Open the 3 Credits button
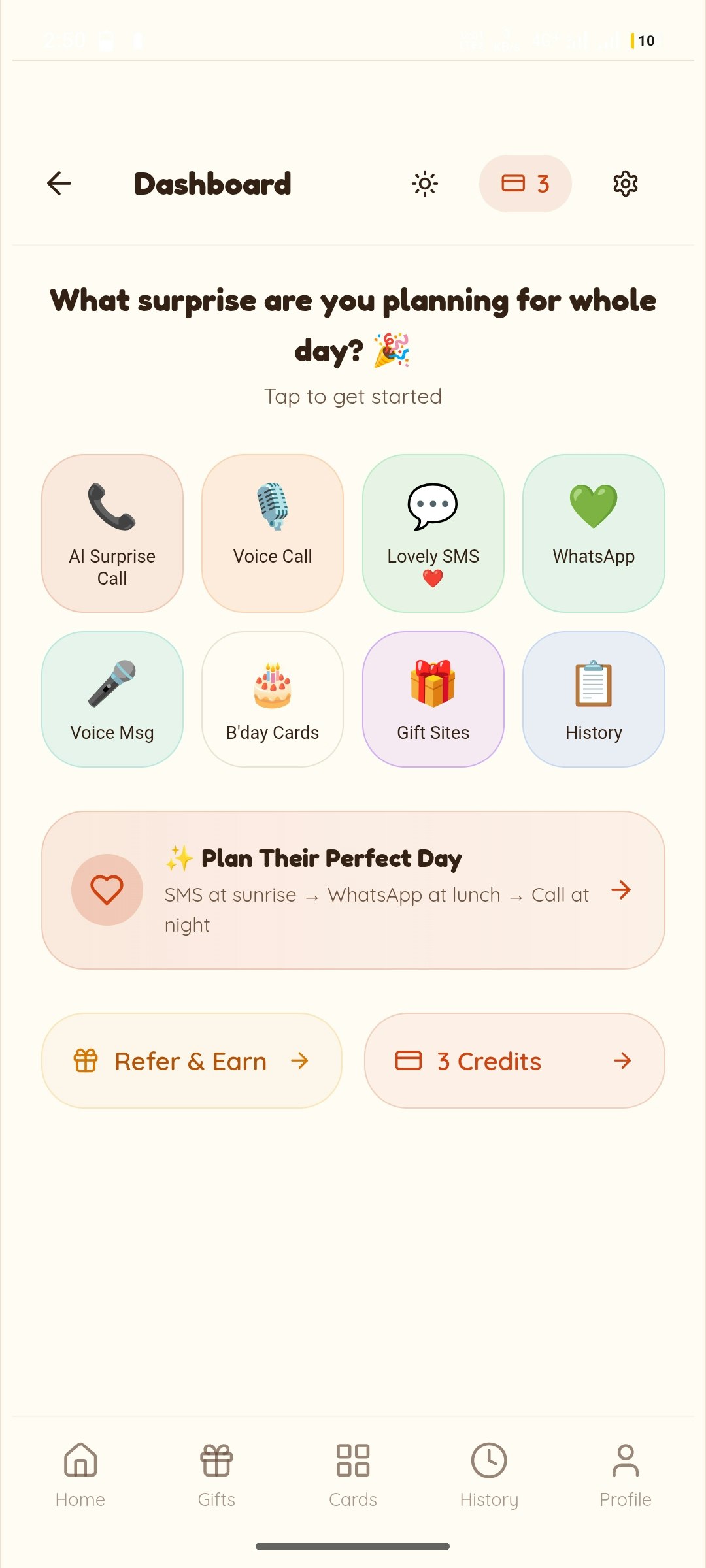The image size is (706, 1568). [514, 1060]
